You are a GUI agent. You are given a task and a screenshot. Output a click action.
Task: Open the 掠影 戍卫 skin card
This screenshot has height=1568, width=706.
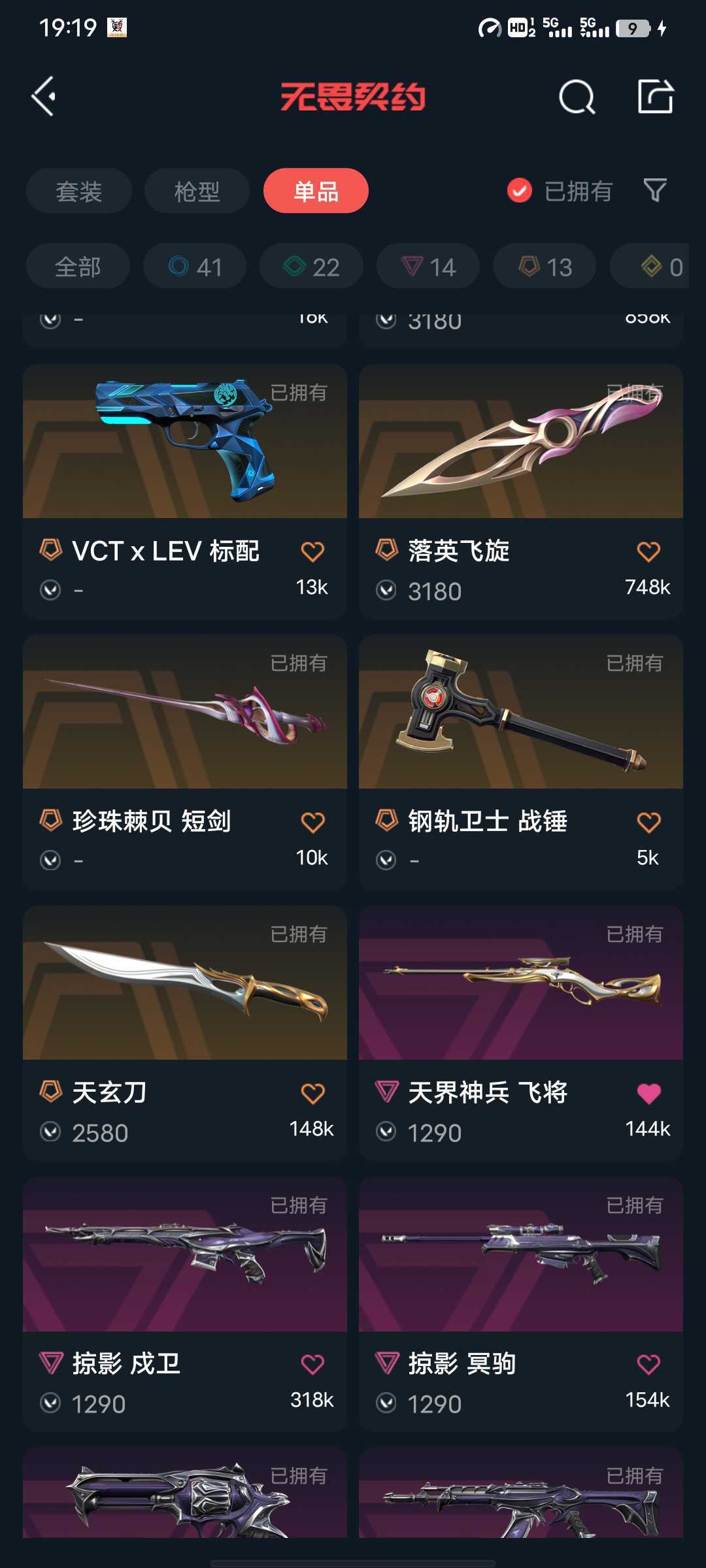click(185, 1304)
